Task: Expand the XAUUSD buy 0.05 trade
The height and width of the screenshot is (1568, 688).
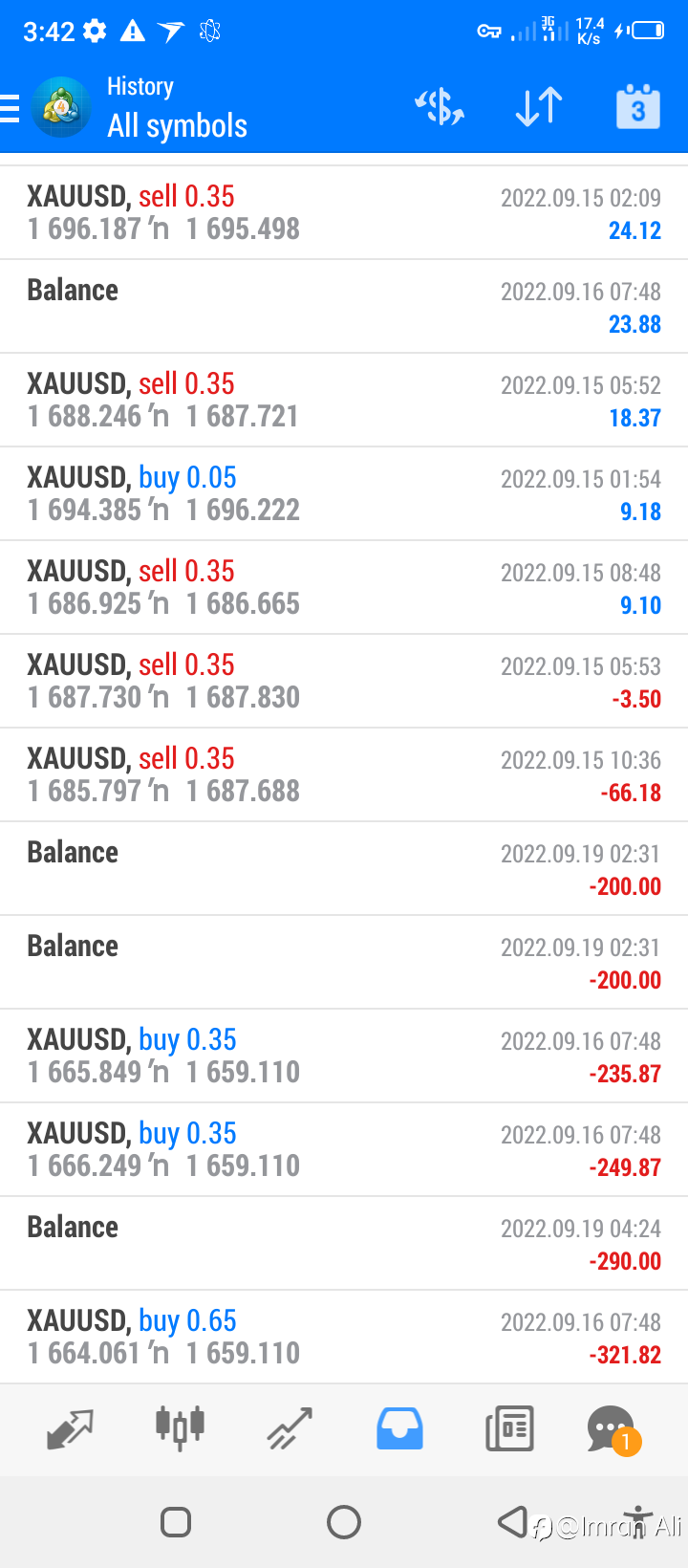Action: [344, 494]
